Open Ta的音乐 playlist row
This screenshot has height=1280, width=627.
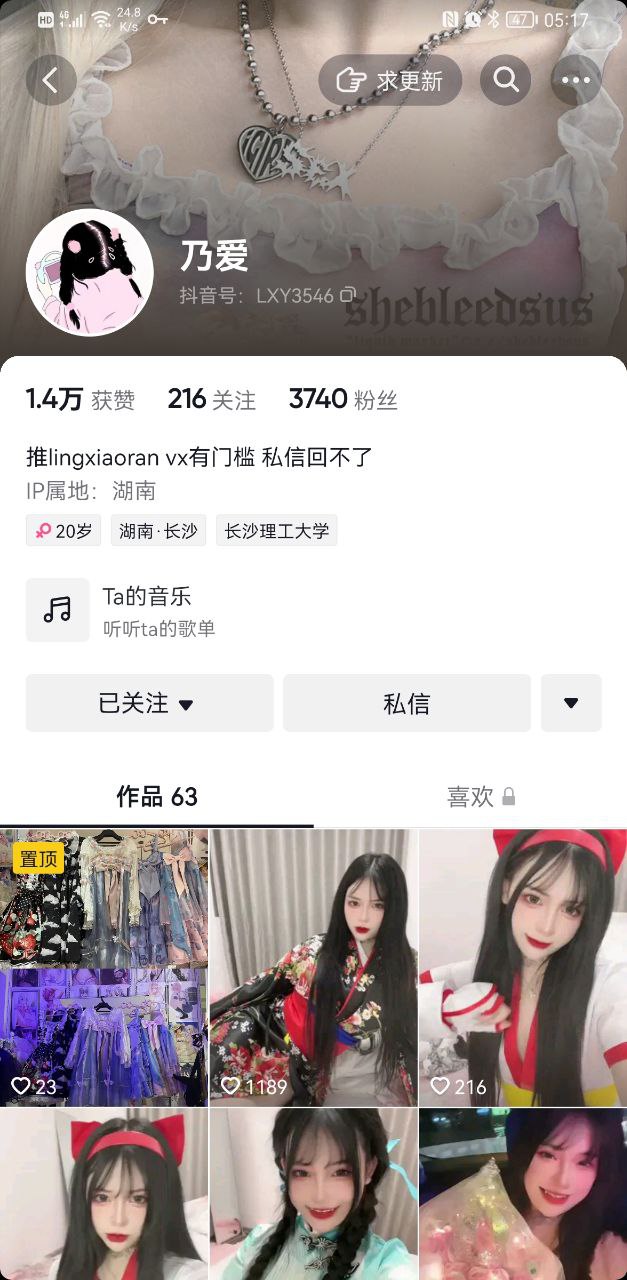[x=313, y=610]
